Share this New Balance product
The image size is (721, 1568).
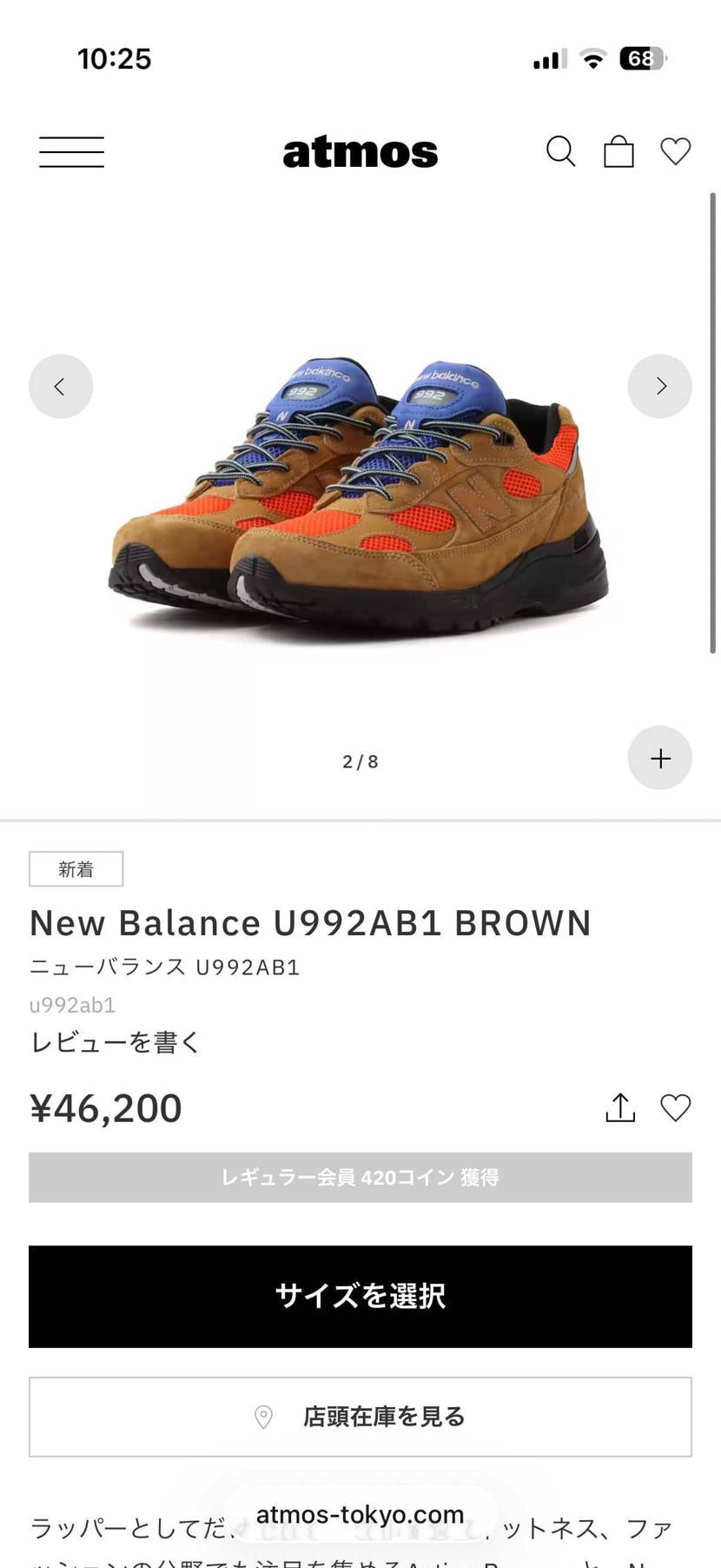pos(620,1107)
